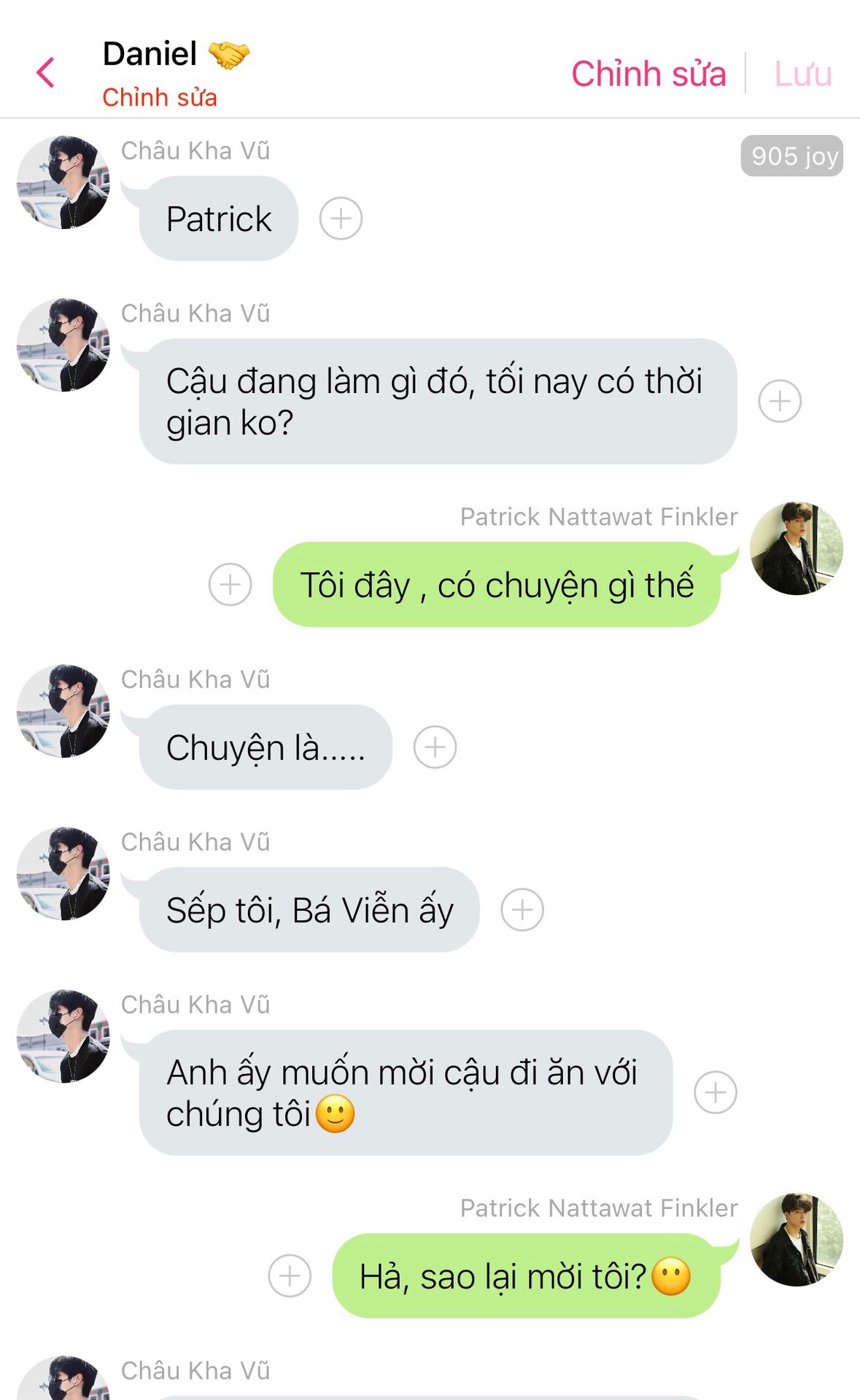Tap the red Chỉnh sửa under Daniel
Screen dimensions: 860x1400
(x=159, y=97)
